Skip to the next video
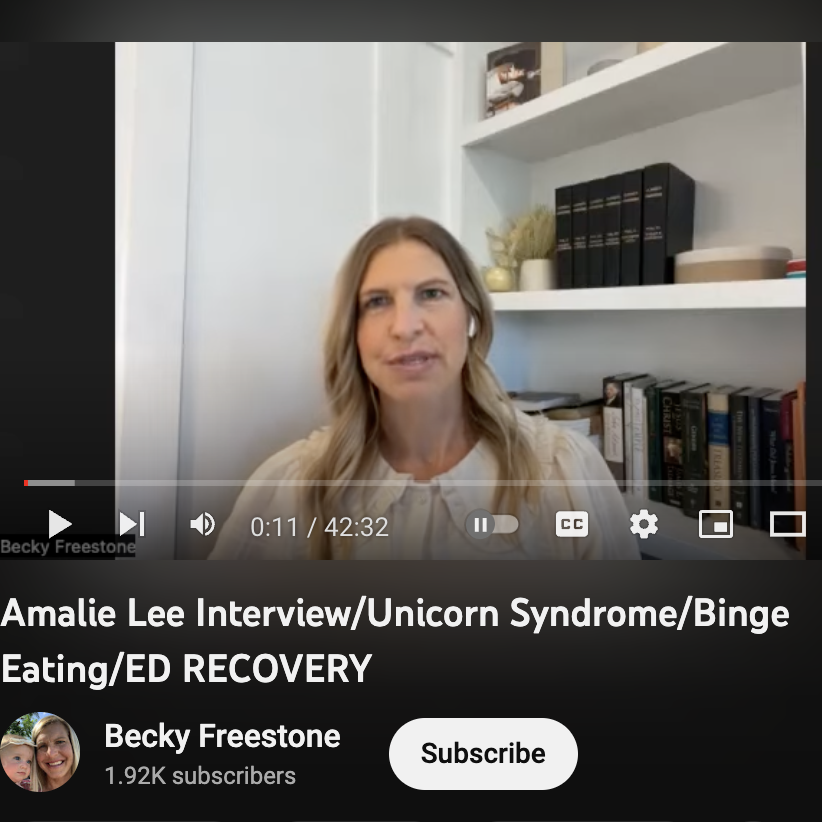This screenshot has height=822, width=822. coord(132,524)
